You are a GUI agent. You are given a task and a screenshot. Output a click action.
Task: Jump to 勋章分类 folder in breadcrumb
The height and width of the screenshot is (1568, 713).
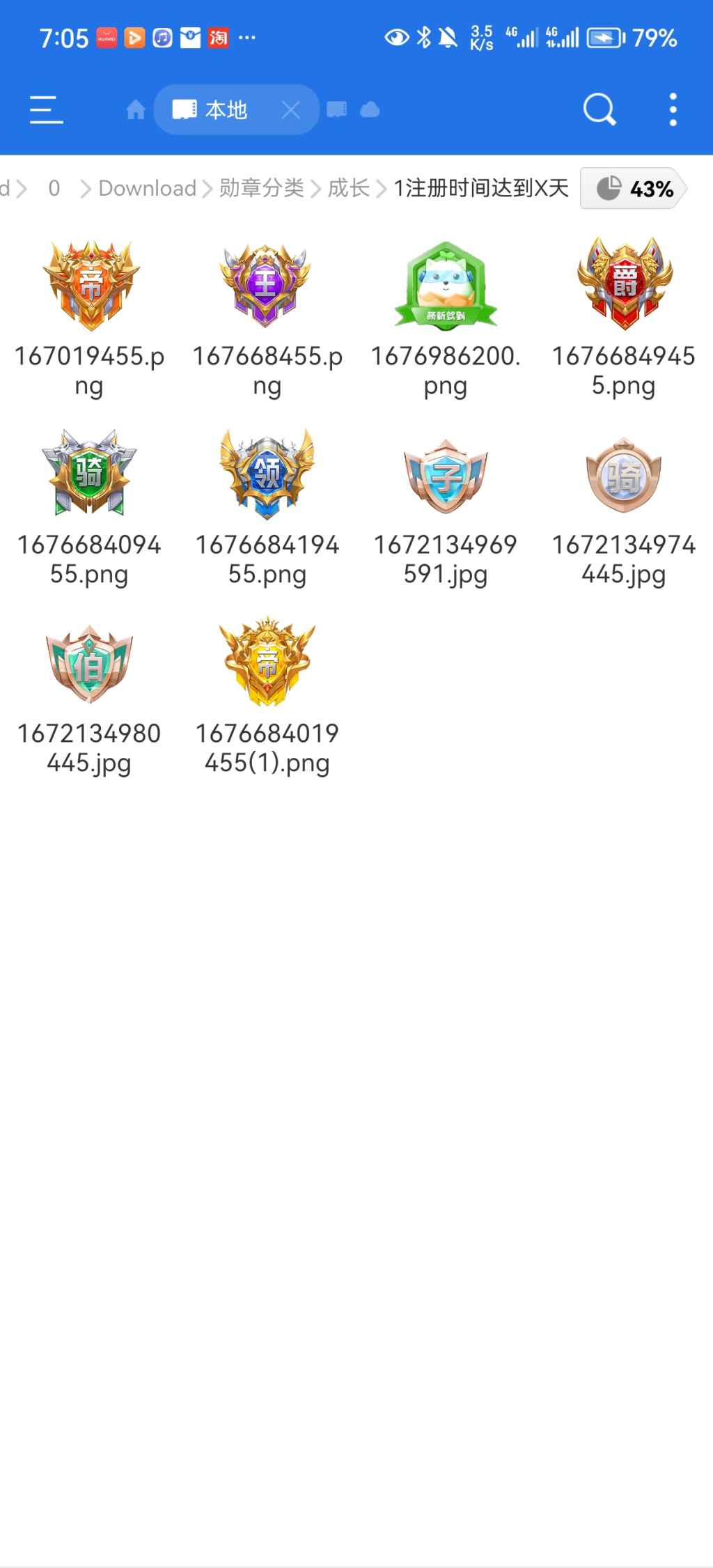pos(261,187)
